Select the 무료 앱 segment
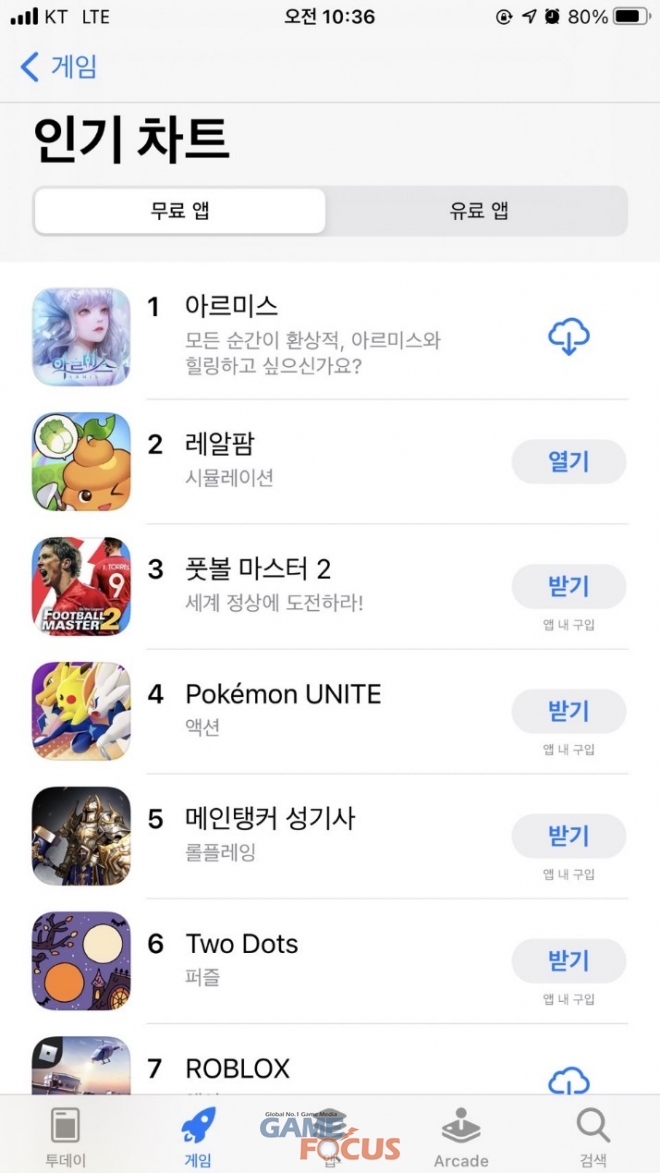 180,211
